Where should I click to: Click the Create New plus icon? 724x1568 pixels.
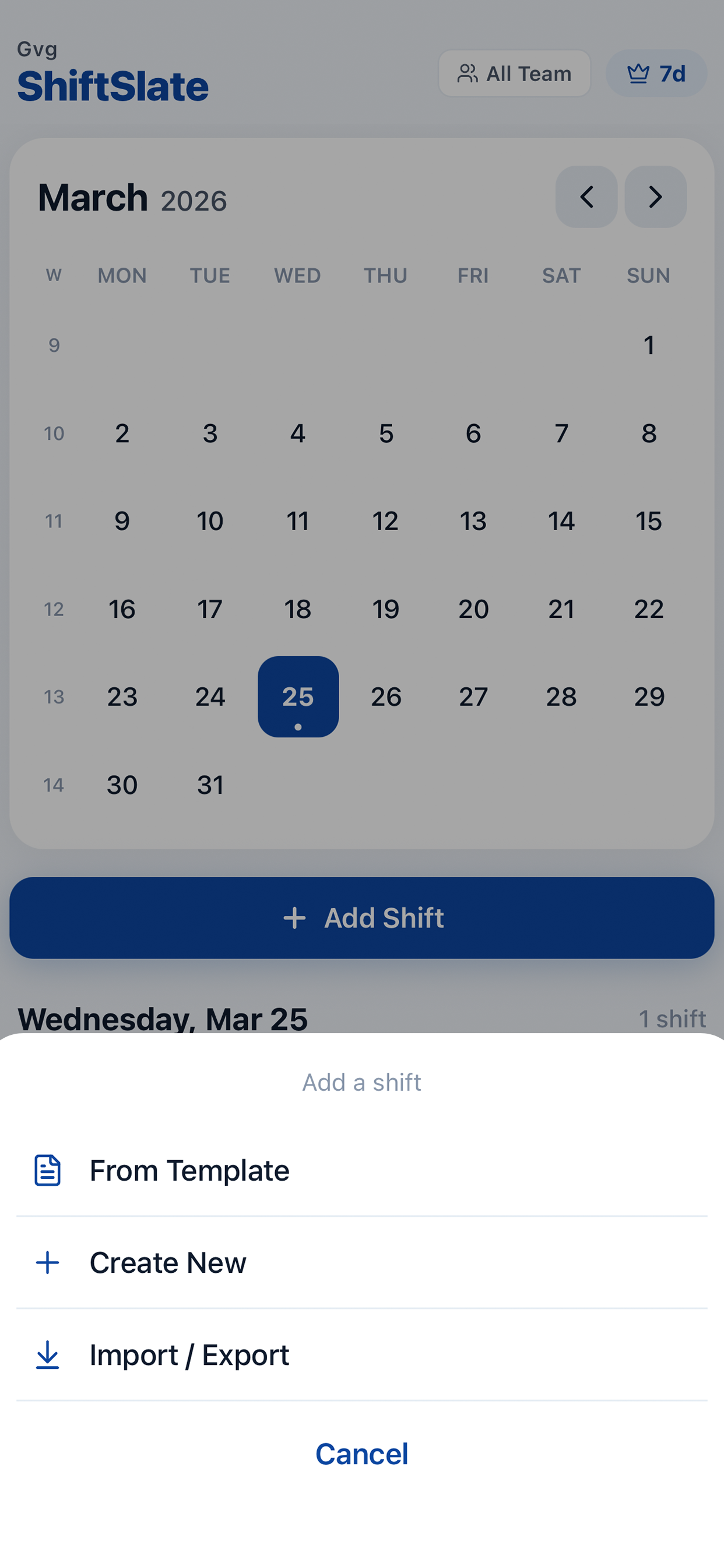pos(47,1262)
